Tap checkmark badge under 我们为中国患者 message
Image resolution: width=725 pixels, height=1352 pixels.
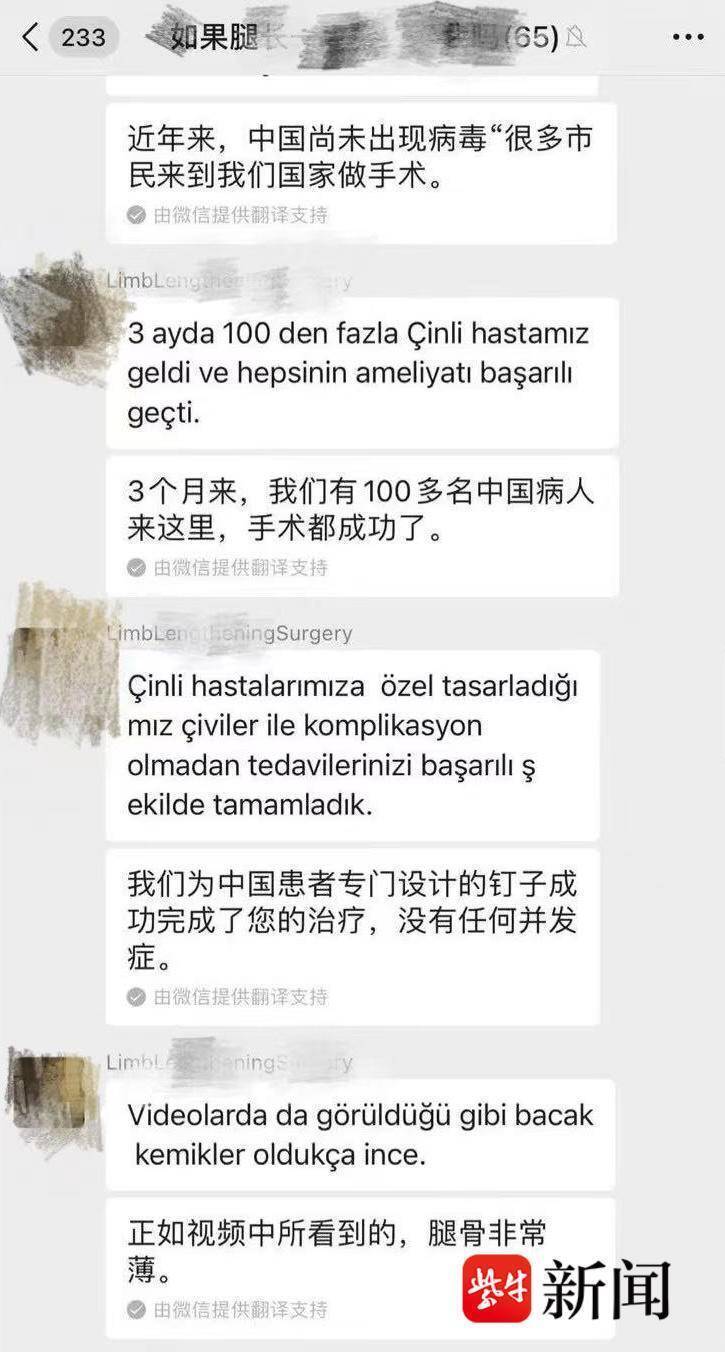[134, 997]
